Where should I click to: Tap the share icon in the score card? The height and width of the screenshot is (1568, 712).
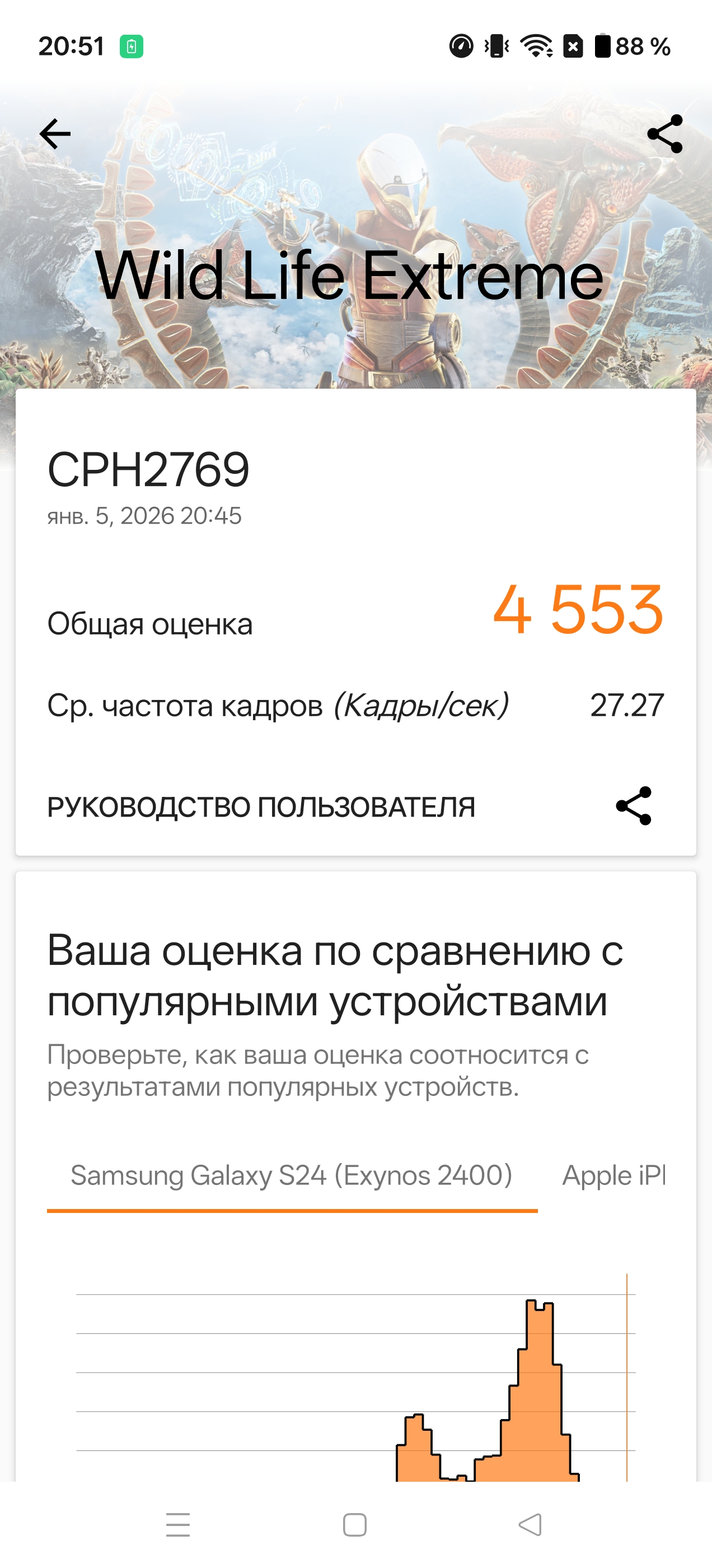click(x=634, y=806)
